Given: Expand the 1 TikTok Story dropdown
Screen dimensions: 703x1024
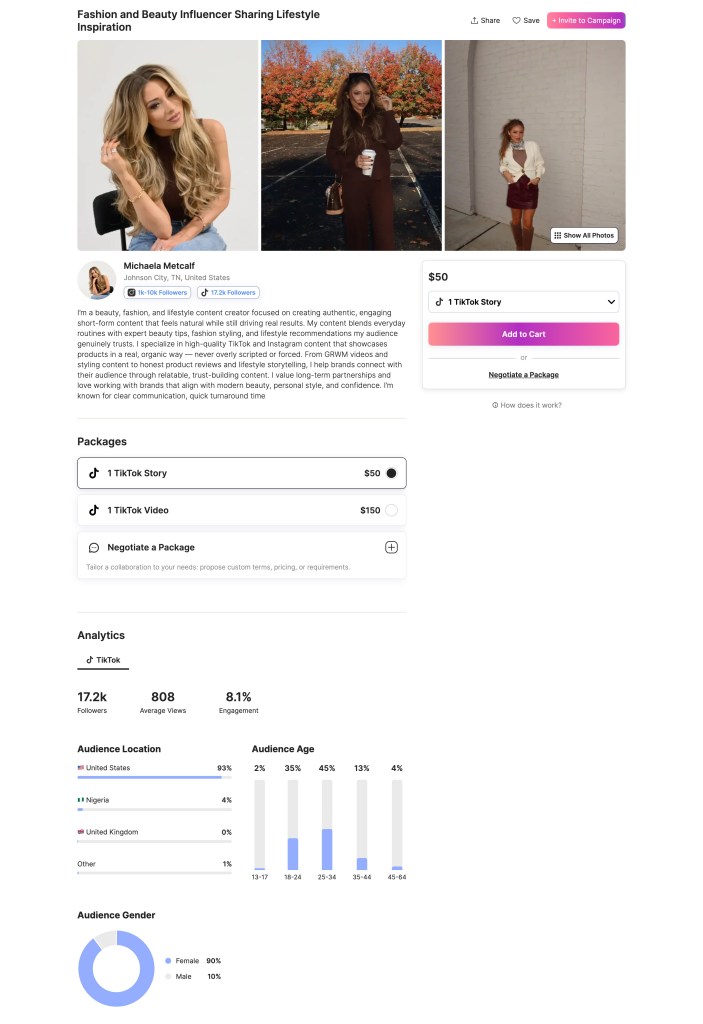Looking at the screenshot, I should 523,302.
